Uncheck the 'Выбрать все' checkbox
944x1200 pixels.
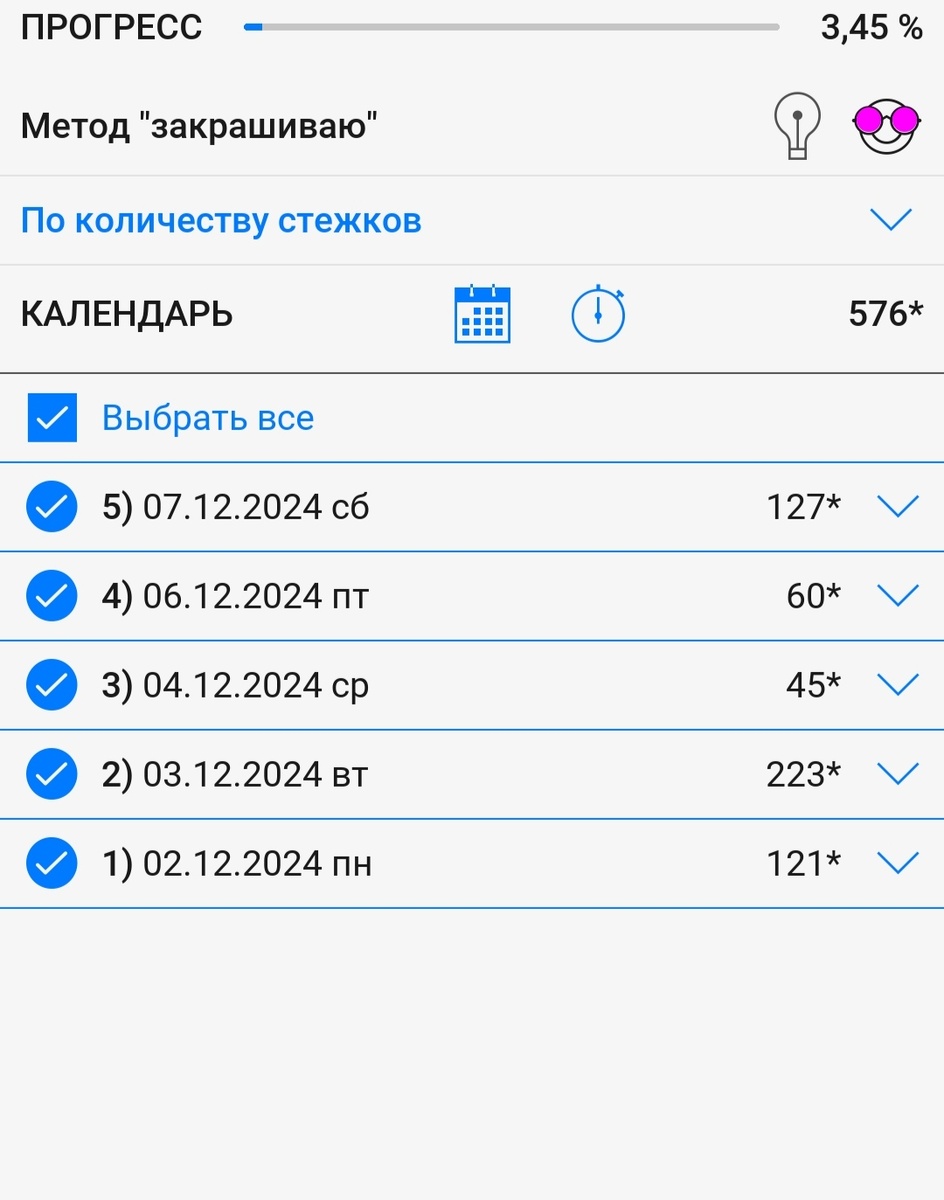[52, 417]
